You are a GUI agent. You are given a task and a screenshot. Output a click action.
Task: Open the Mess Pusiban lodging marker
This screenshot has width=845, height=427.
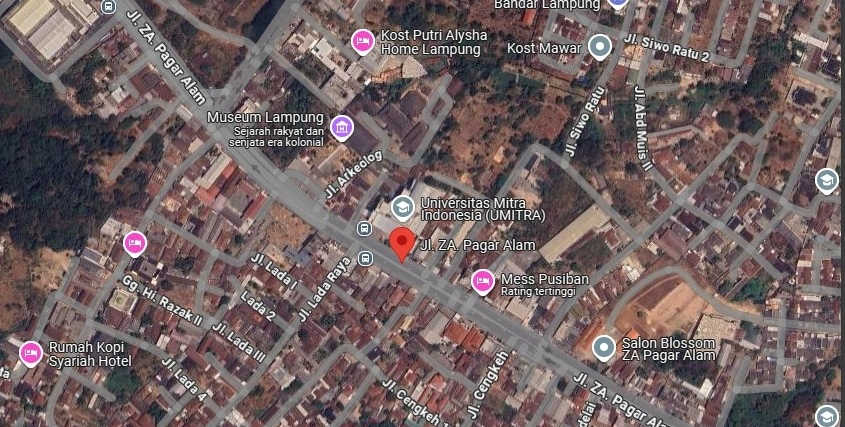point(483,282)
